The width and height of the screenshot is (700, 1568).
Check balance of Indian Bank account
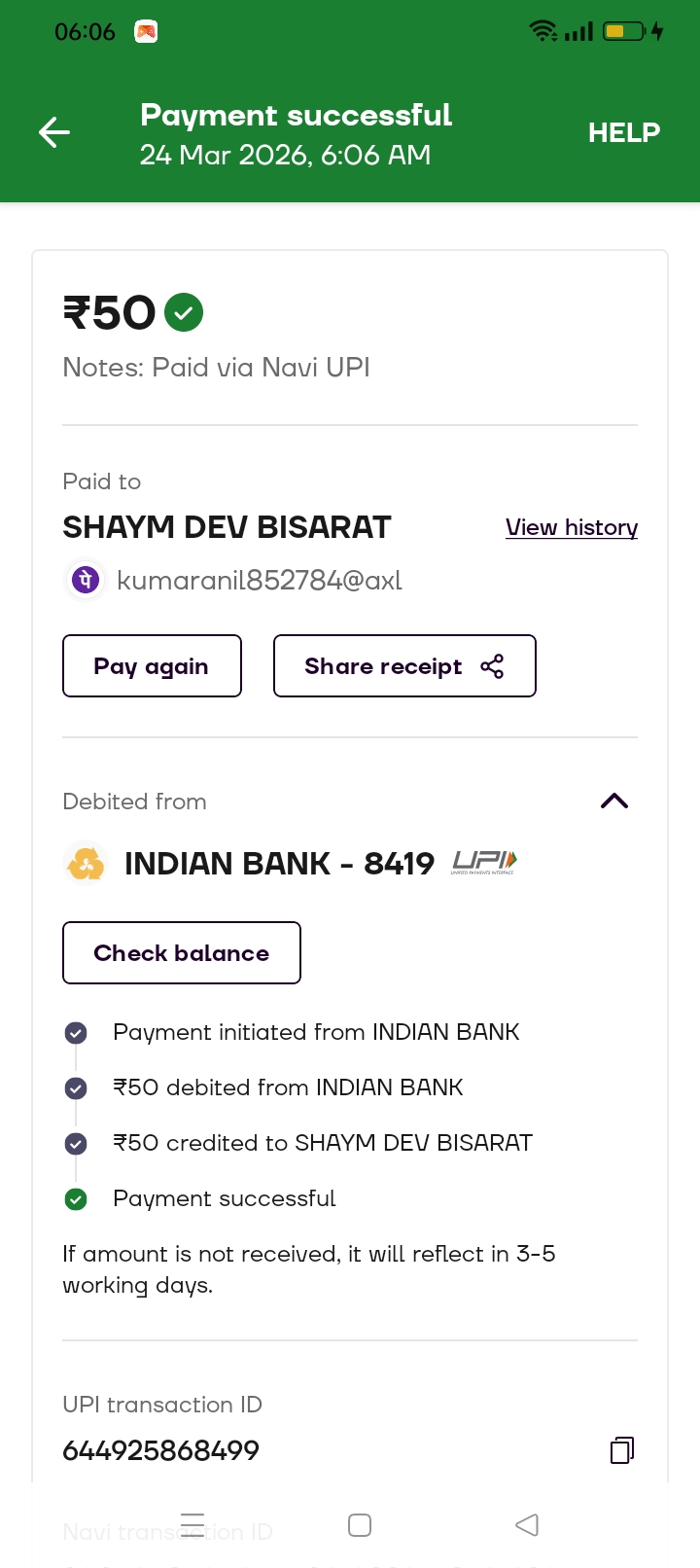click(182, 953)
